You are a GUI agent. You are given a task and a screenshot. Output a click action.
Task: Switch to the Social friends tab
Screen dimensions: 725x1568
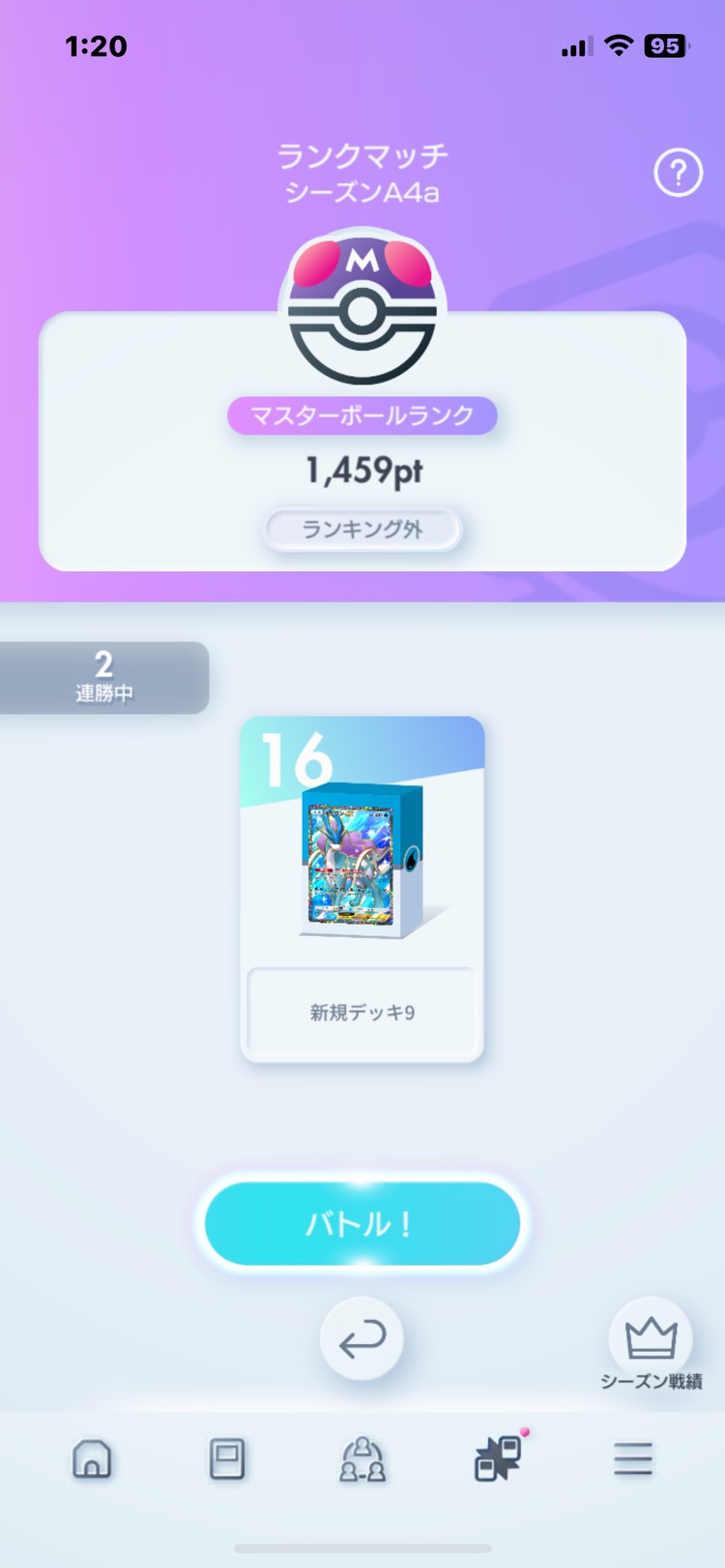(x=362, y=1458)
